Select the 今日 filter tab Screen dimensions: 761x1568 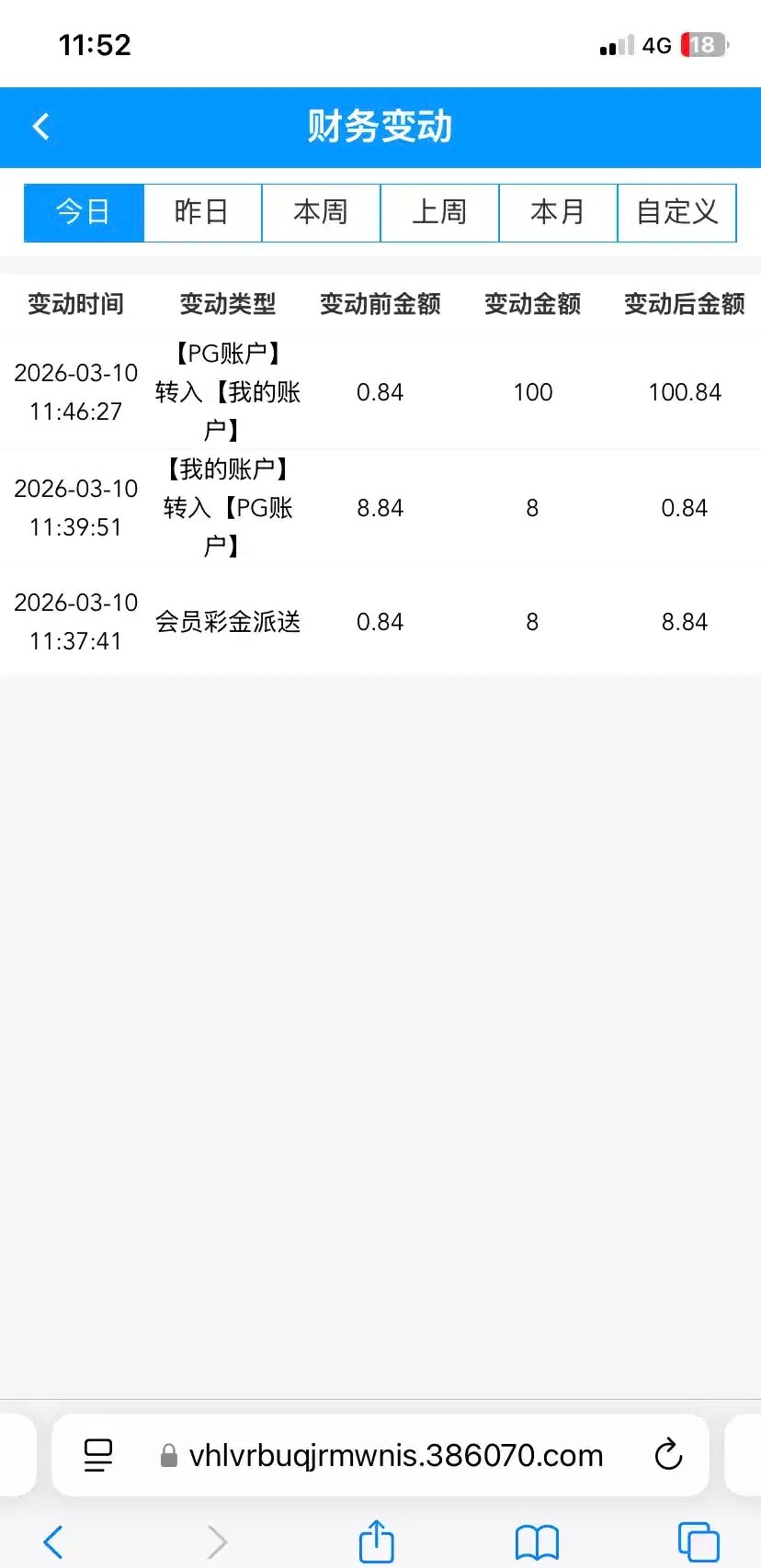pyautogui.click(x=84, y=212)
